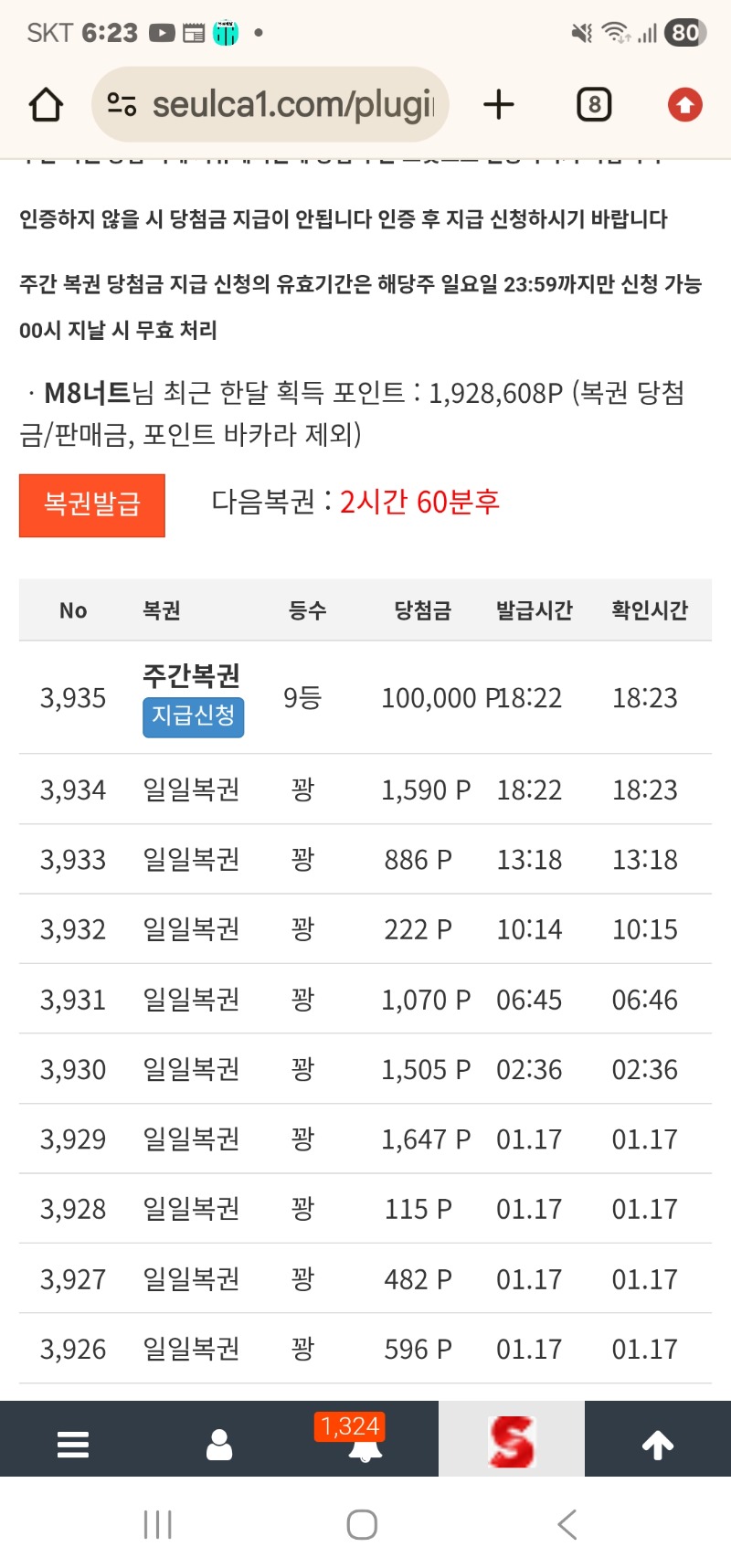731x1568 pixels.
Task: Open a new browser tab
Action: click(x=498, y=105)
